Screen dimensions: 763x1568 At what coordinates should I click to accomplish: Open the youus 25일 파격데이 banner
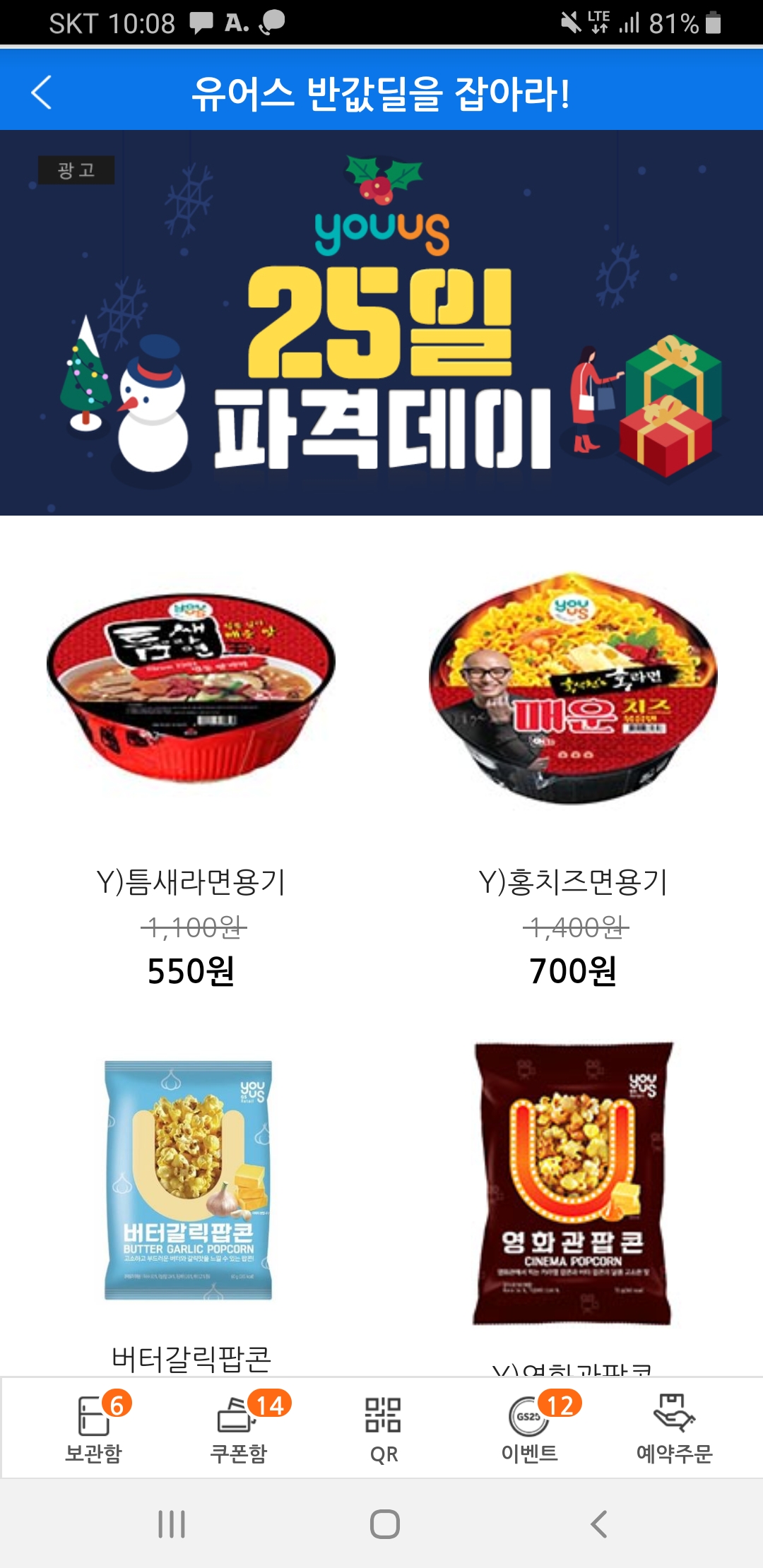click(x=381, y=322)
